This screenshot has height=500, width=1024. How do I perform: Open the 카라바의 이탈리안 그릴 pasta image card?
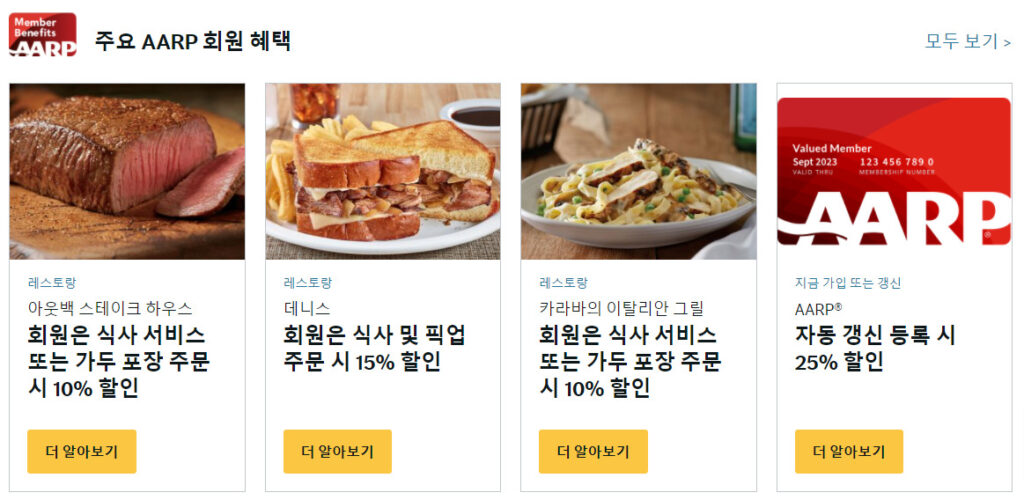coord(639,172)
